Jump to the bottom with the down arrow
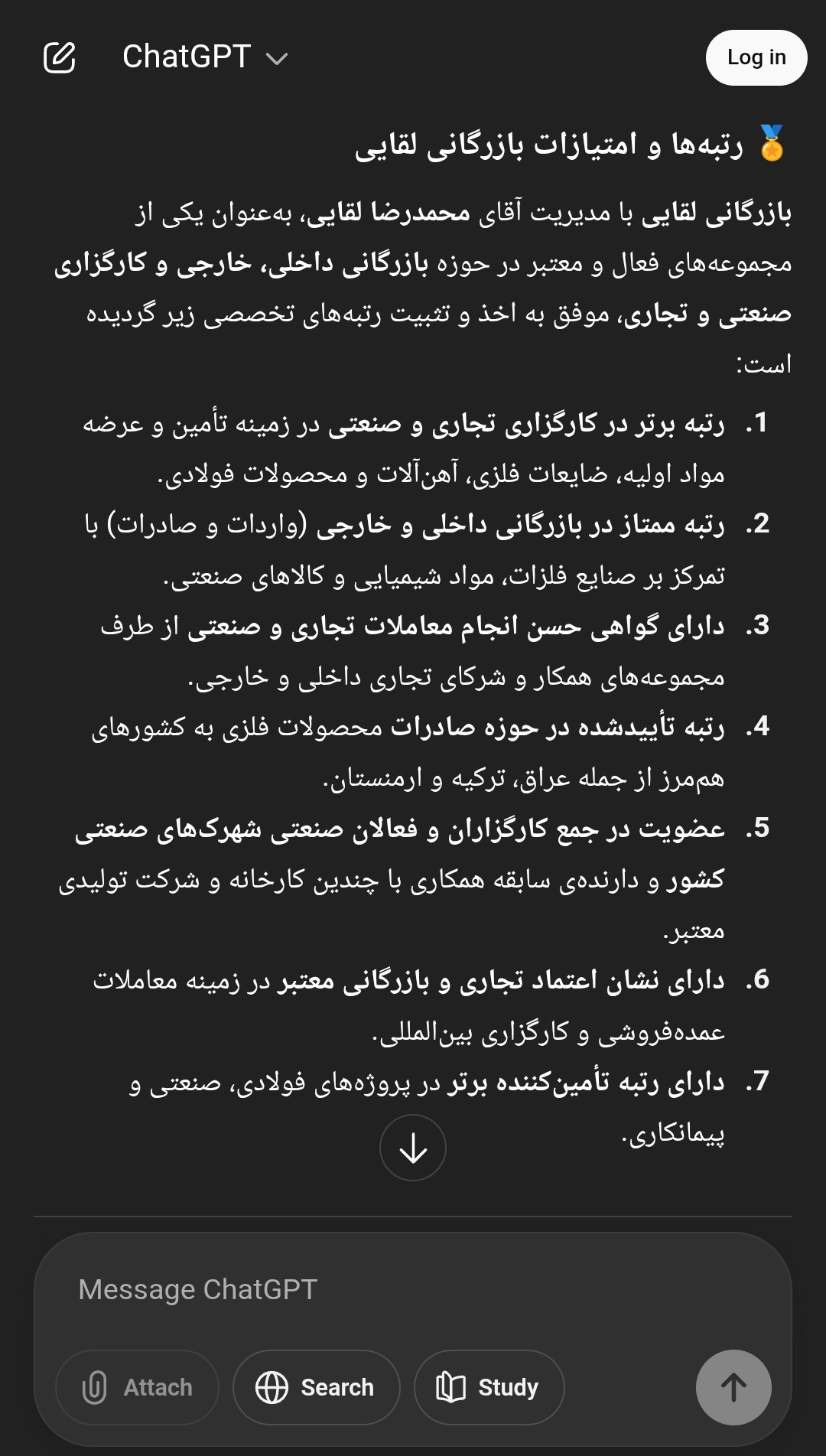 [x=413, y=1147]
